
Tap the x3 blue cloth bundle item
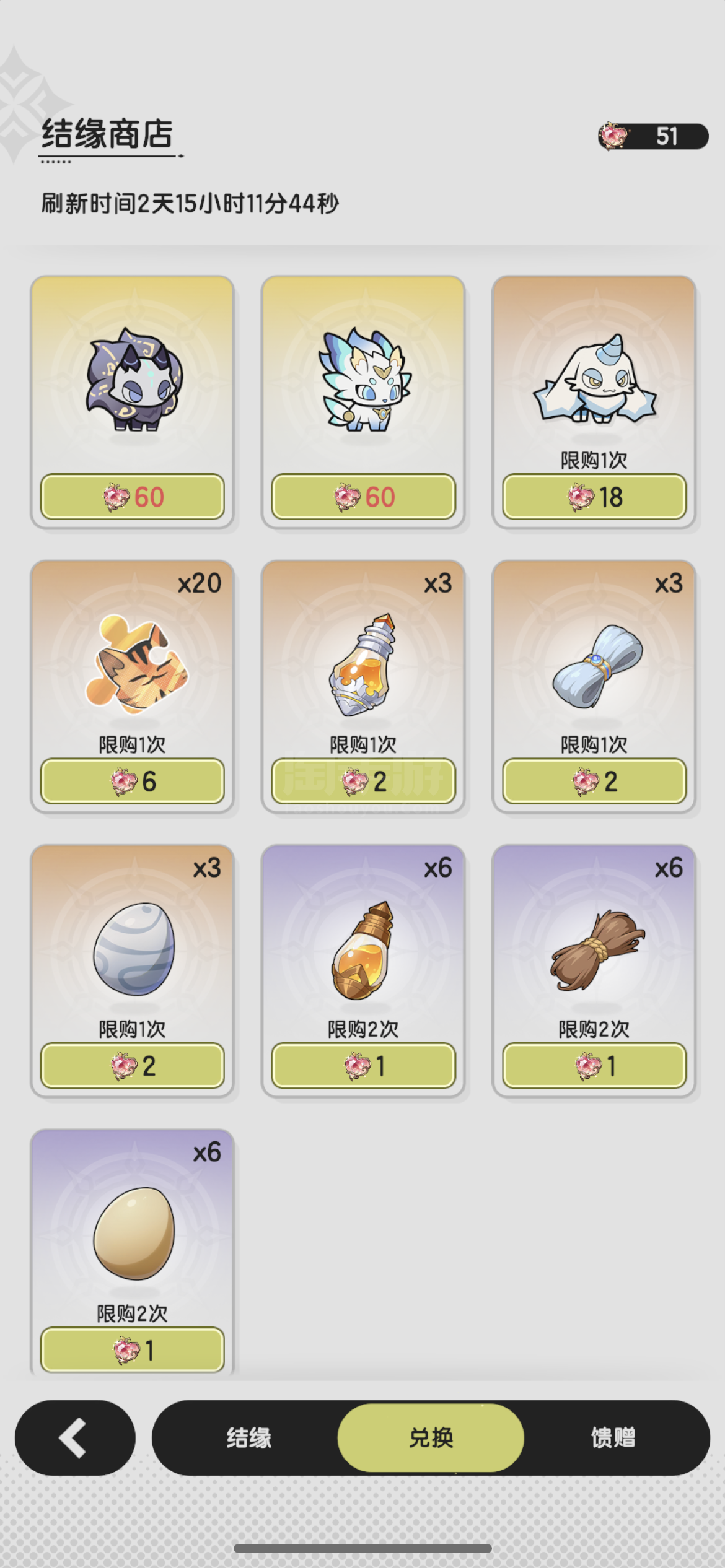[594, 686]
